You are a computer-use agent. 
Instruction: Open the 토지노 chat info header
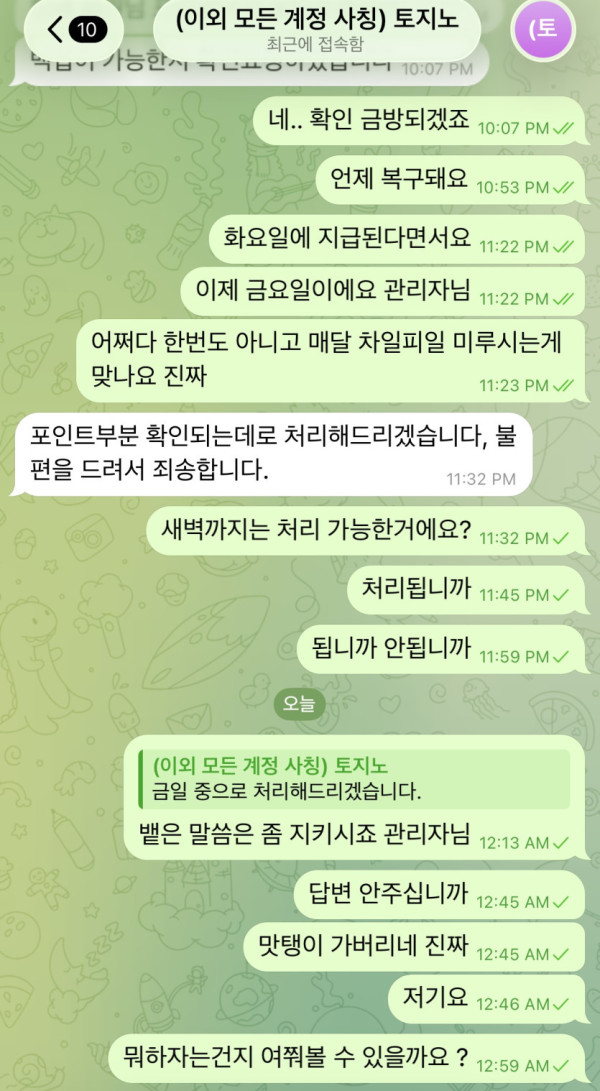[317, 28]
